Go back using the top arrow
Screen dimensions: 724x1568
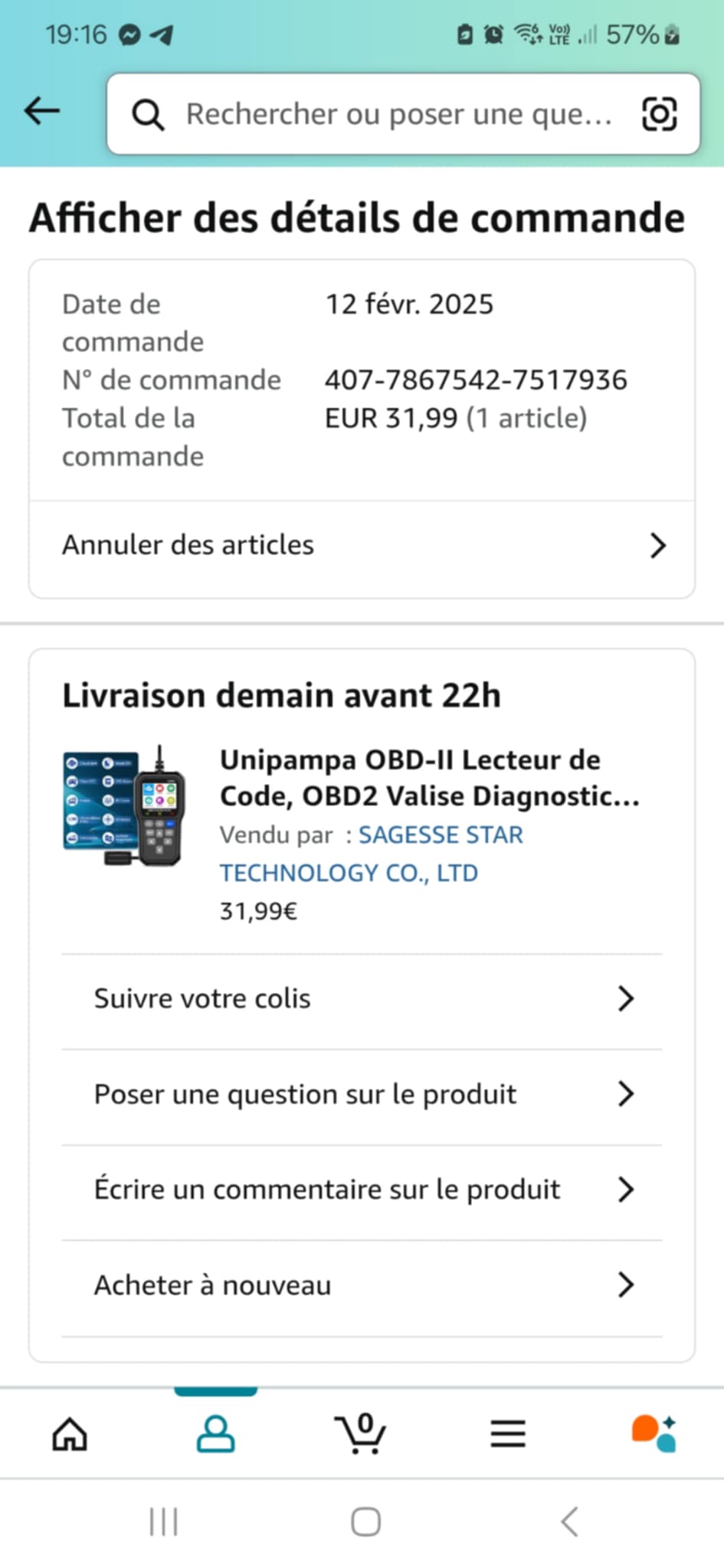[42, 112]
